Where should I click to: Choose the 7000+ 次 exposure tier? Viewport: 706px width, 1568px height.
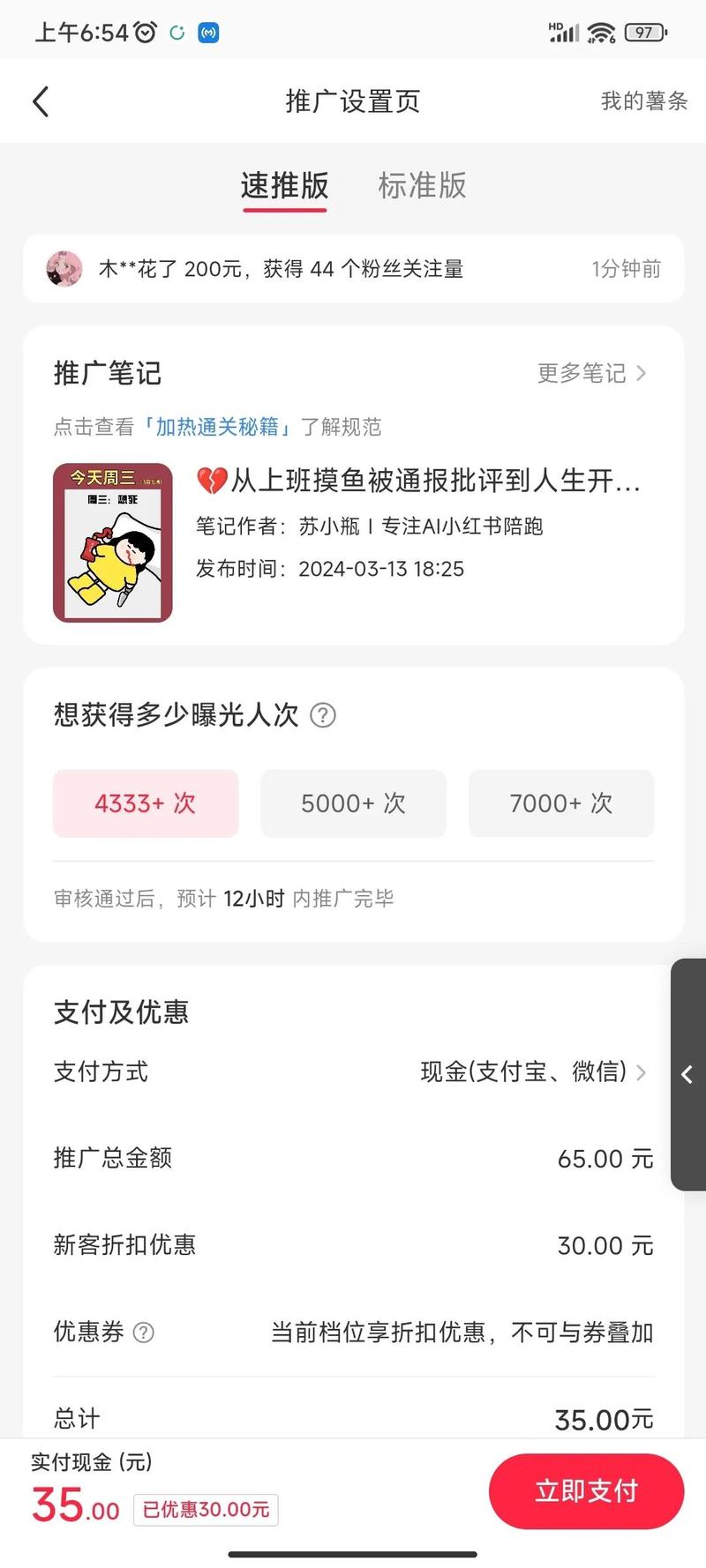tap(560, 803)
